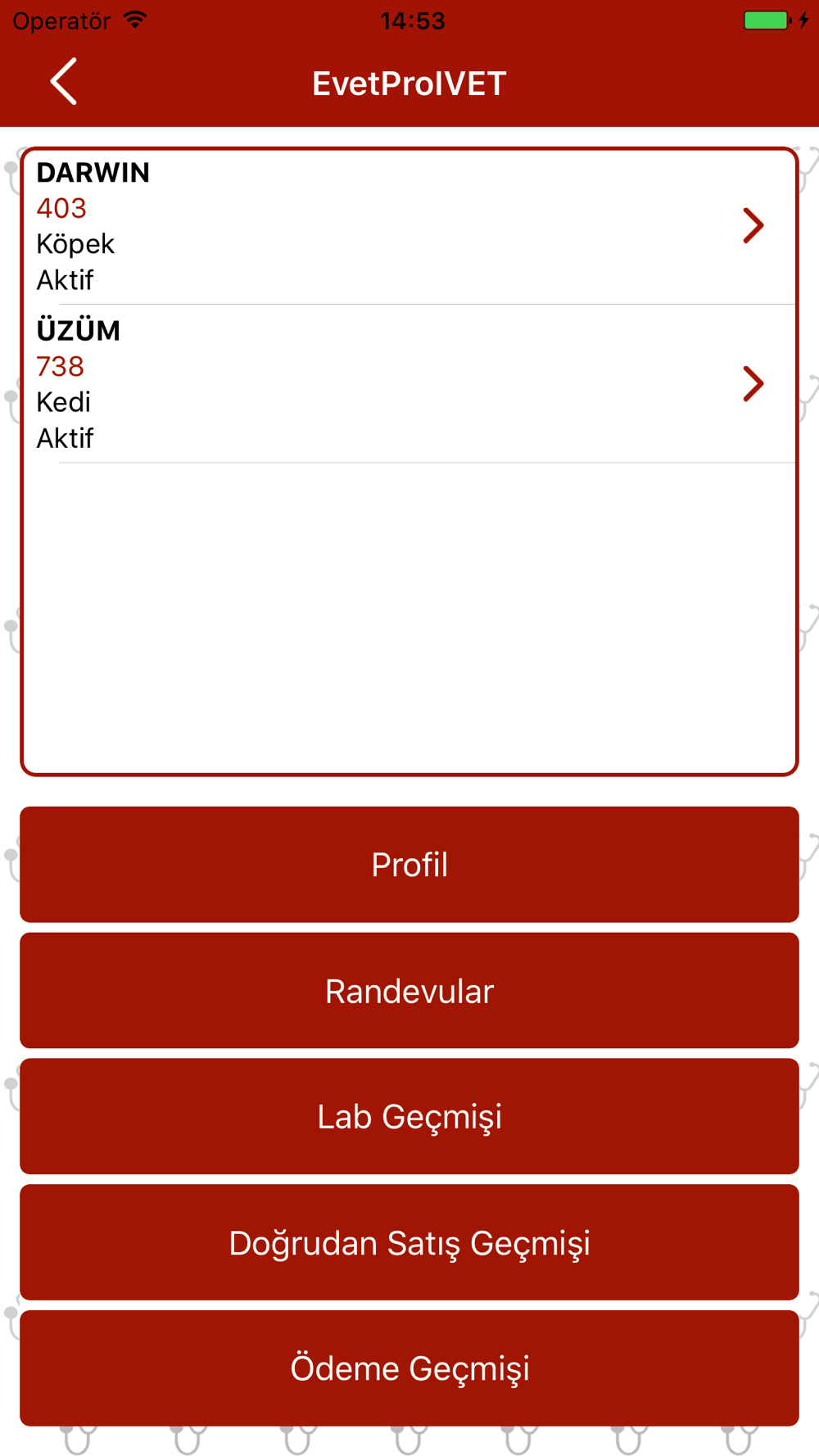Open Ödeme Geçmişi payment history
The height and width of the screenshot is (1456, 819).
(x=409, y=1368)
